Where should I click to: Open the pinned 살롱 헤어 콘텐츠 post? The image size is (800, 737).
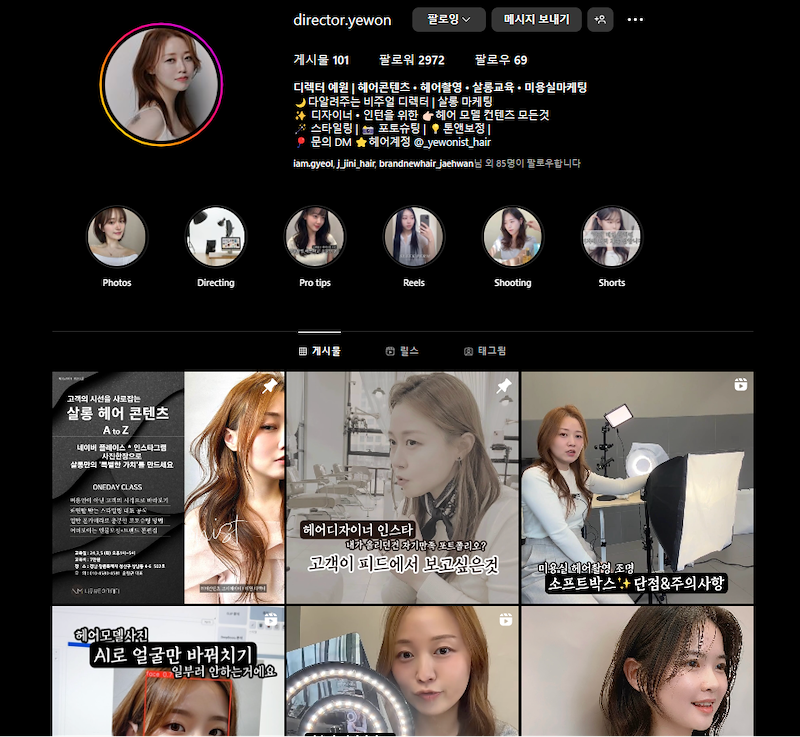click(167, 488)
